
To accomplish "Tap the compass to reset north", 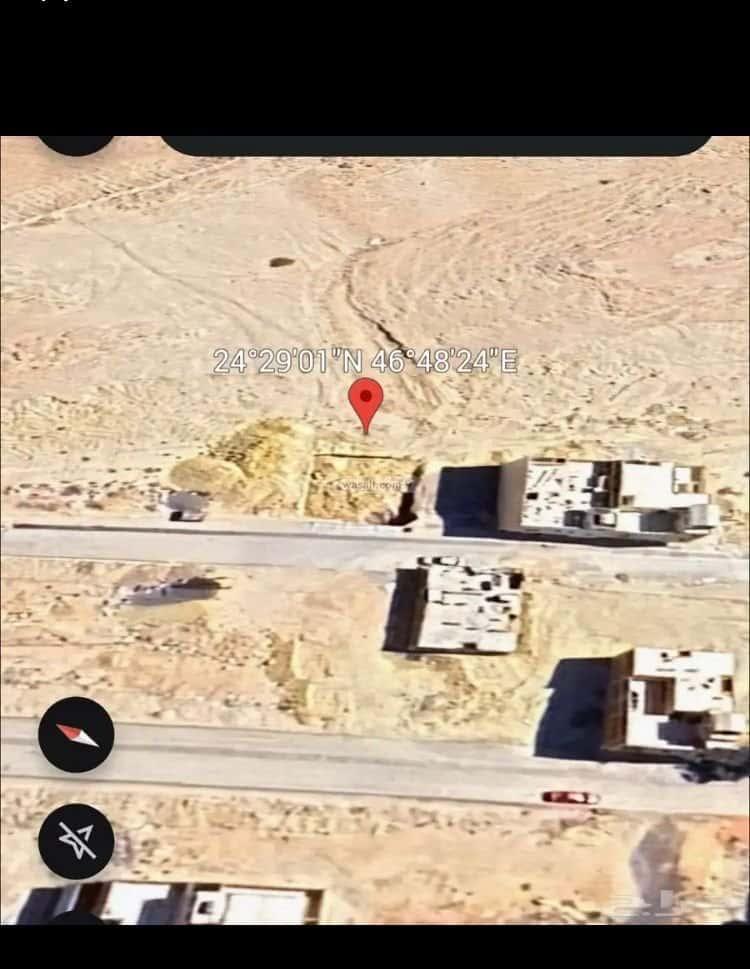I will pos(76,735).
